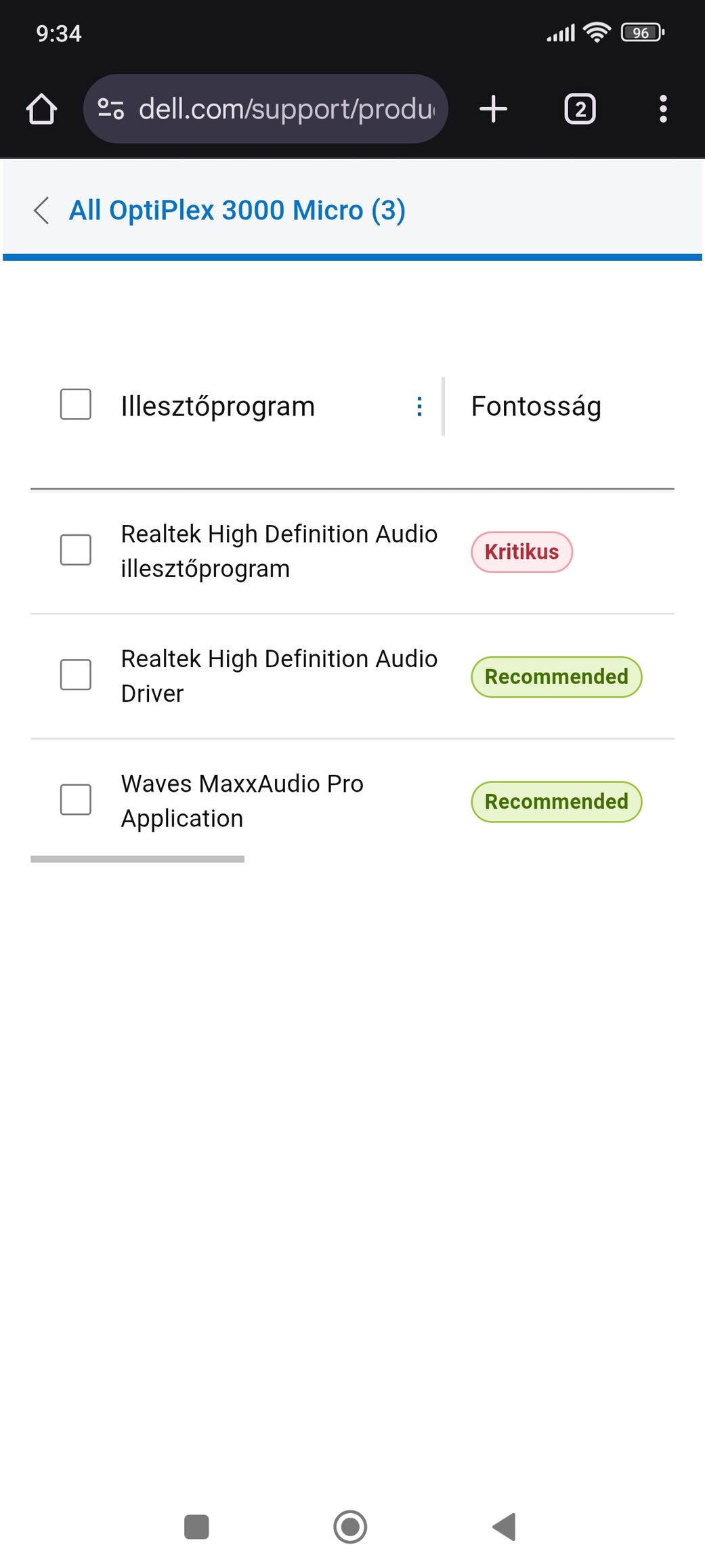
Task: Tap the dell.com address bar
Action: pos(265,109)
